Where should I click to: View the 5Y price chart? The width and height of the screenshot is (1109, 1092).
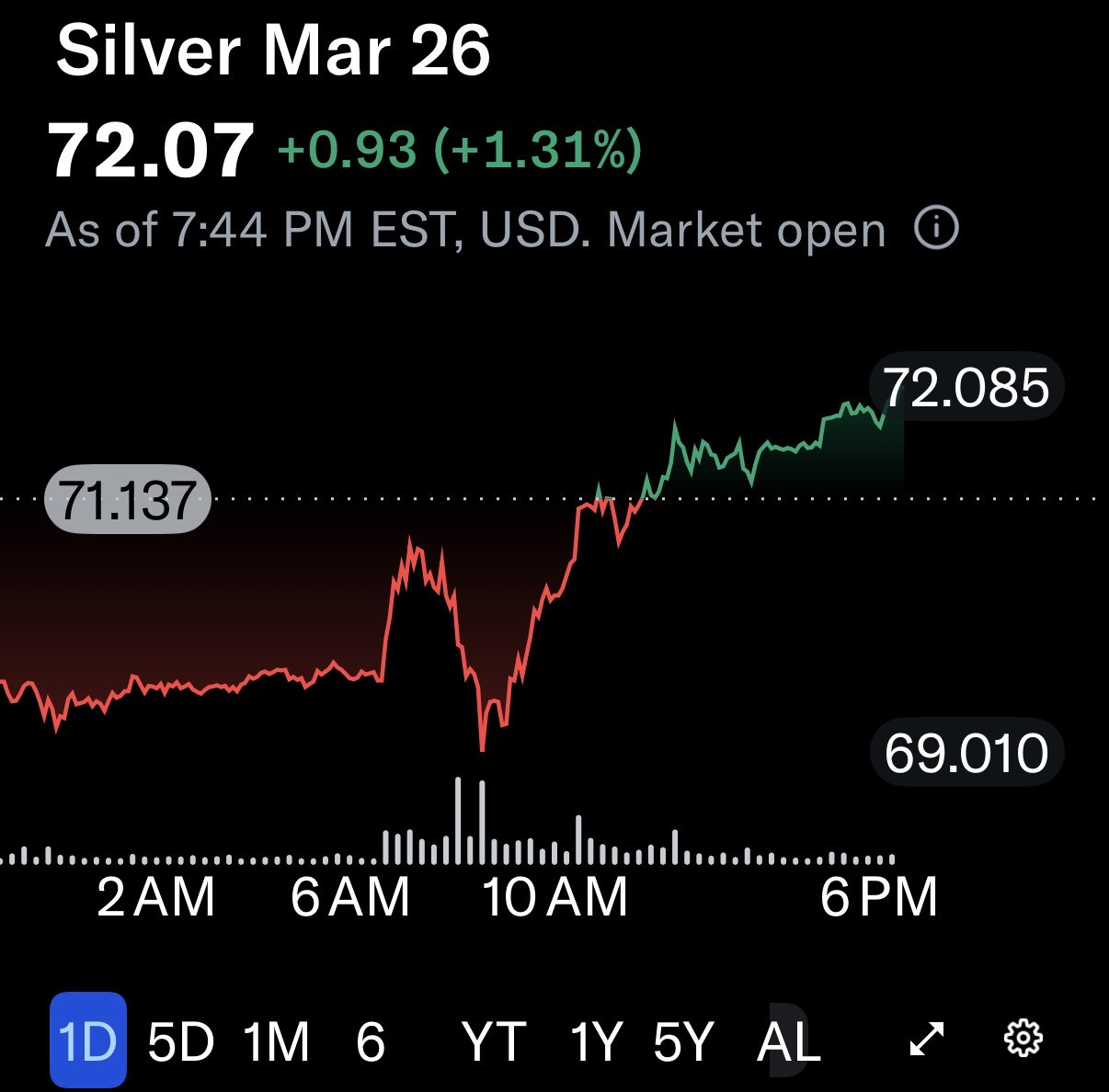tap(683, 1041)
